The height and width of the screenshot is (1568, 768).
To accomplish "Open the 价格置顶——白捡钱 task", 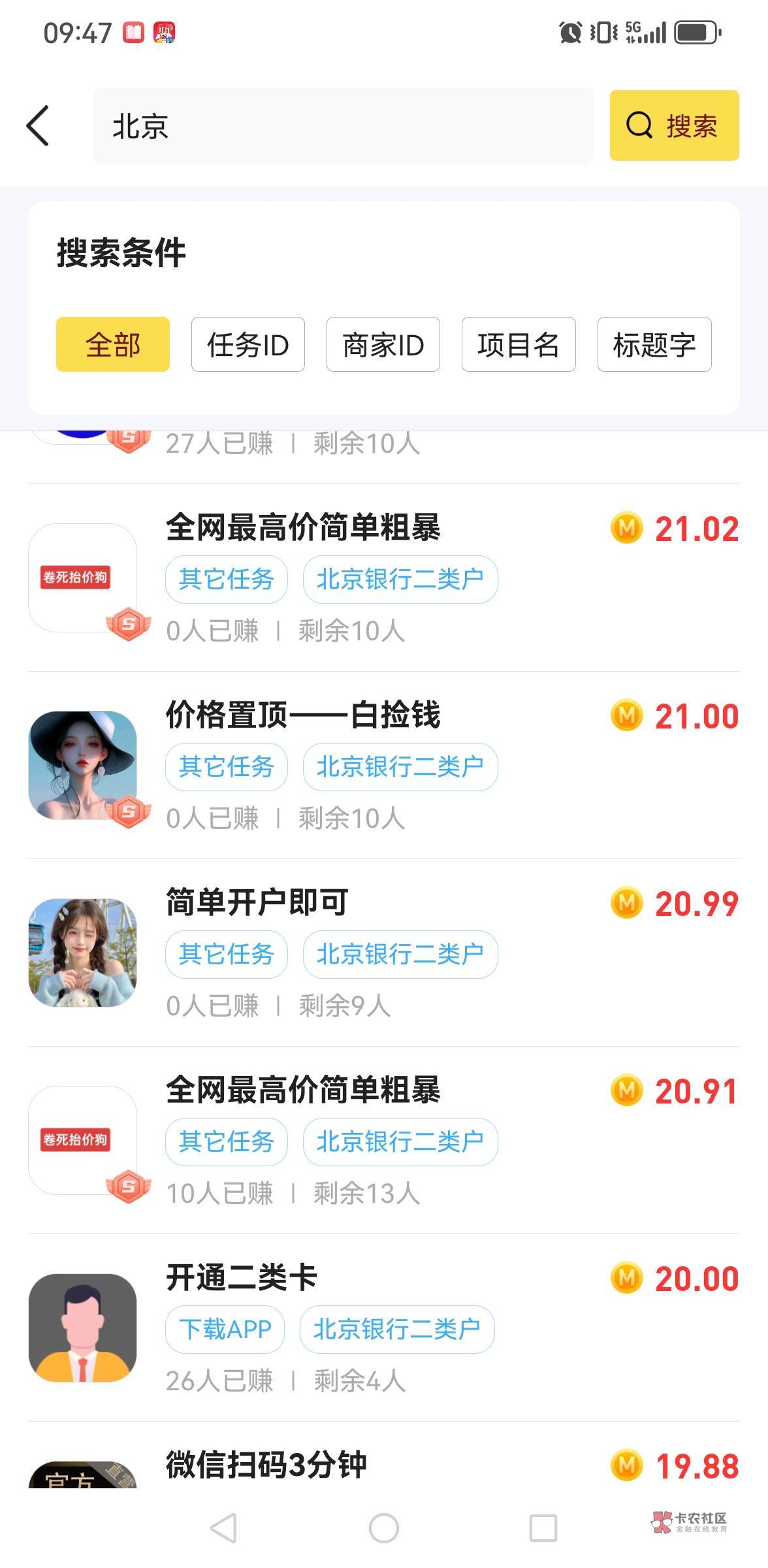I will pyautogui.click(x=303, y=715).
